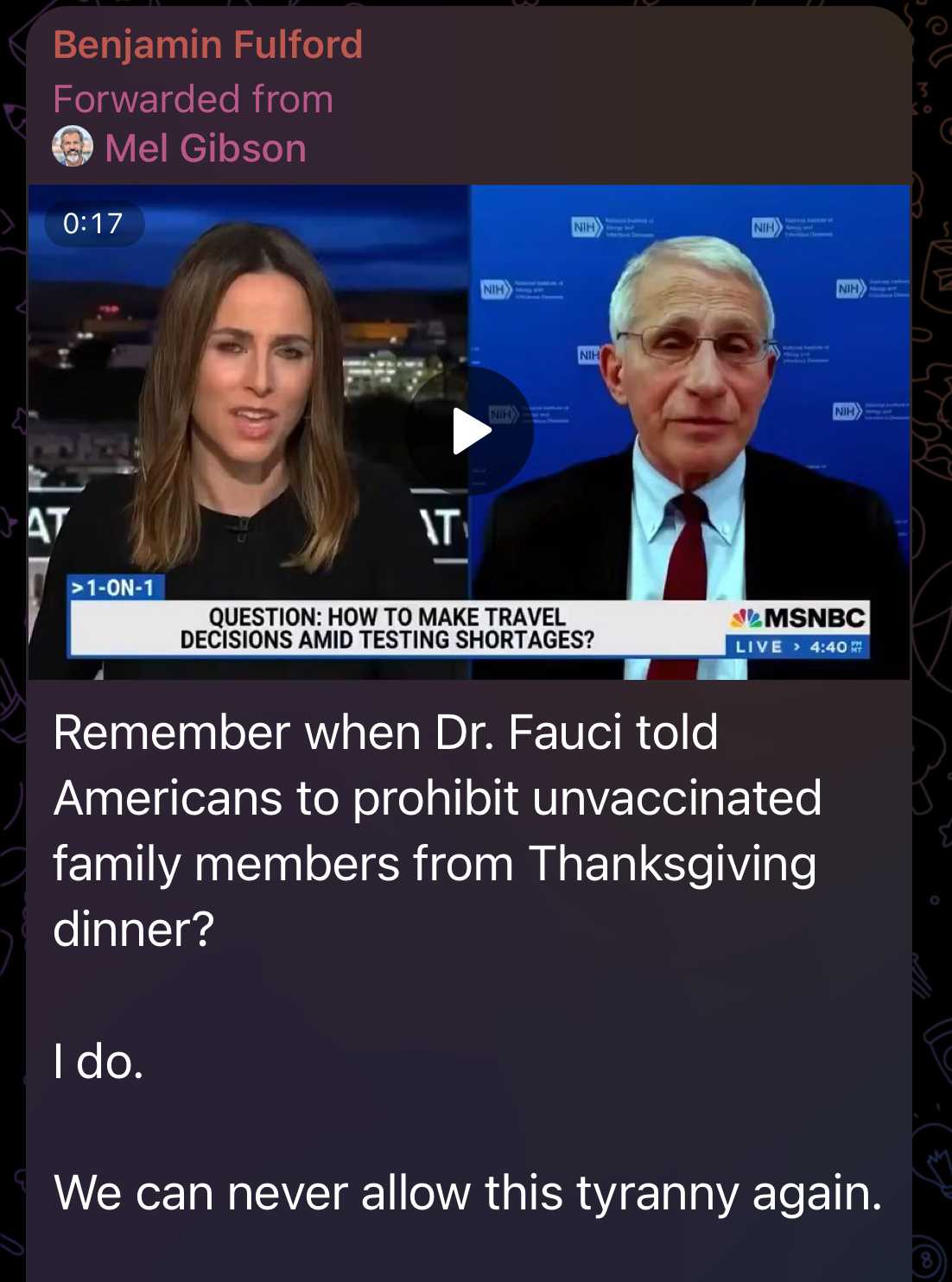Open Benjamin Fulford's profile from sender name
The width and height of the screenshot is (952, 1282).
click(207, 45)
